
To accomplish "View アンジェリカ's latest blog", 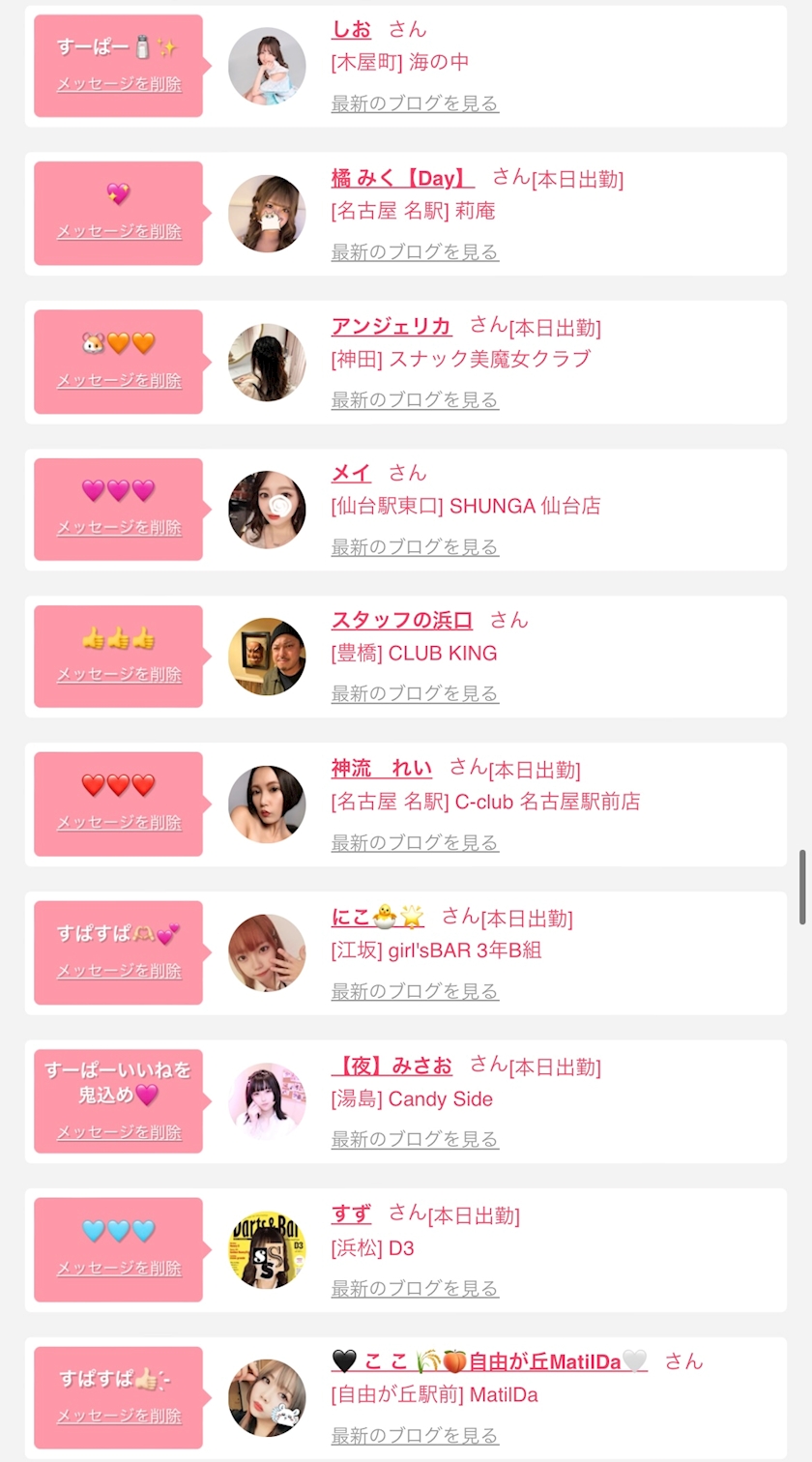I will pos(415,400).
